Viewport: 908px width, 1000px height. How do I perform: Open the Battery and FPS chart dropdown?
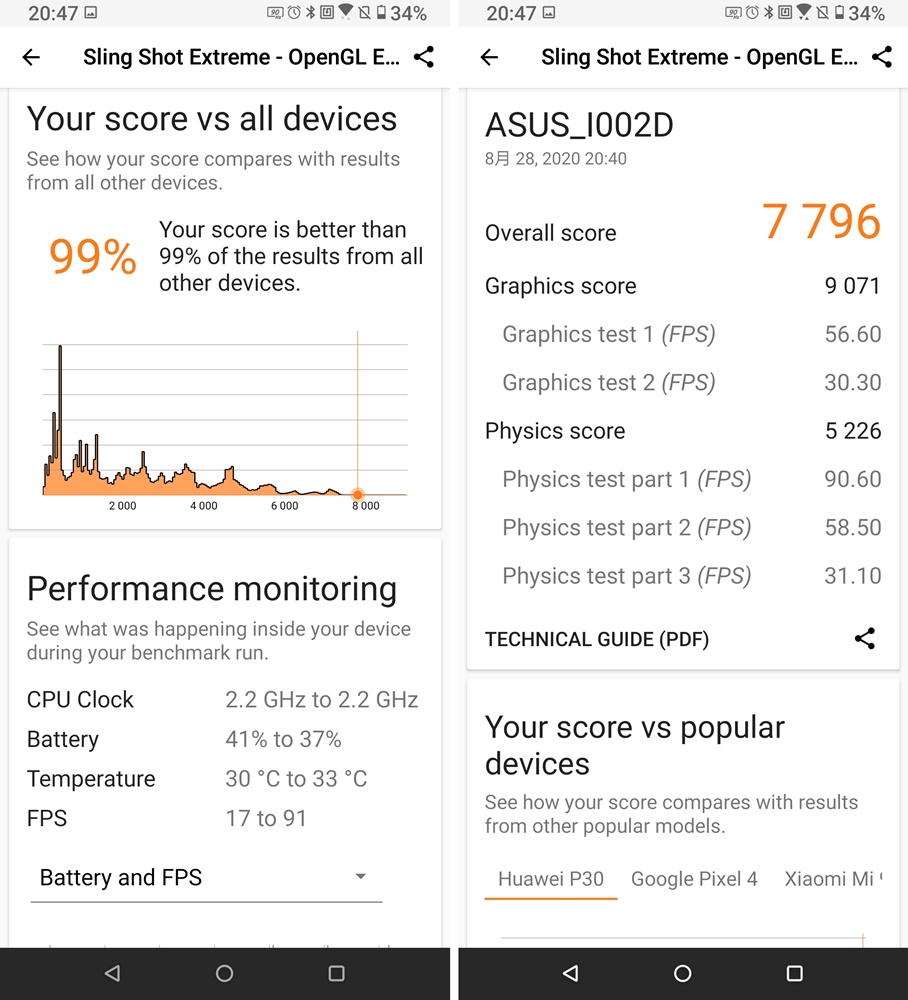click(206, 878)
